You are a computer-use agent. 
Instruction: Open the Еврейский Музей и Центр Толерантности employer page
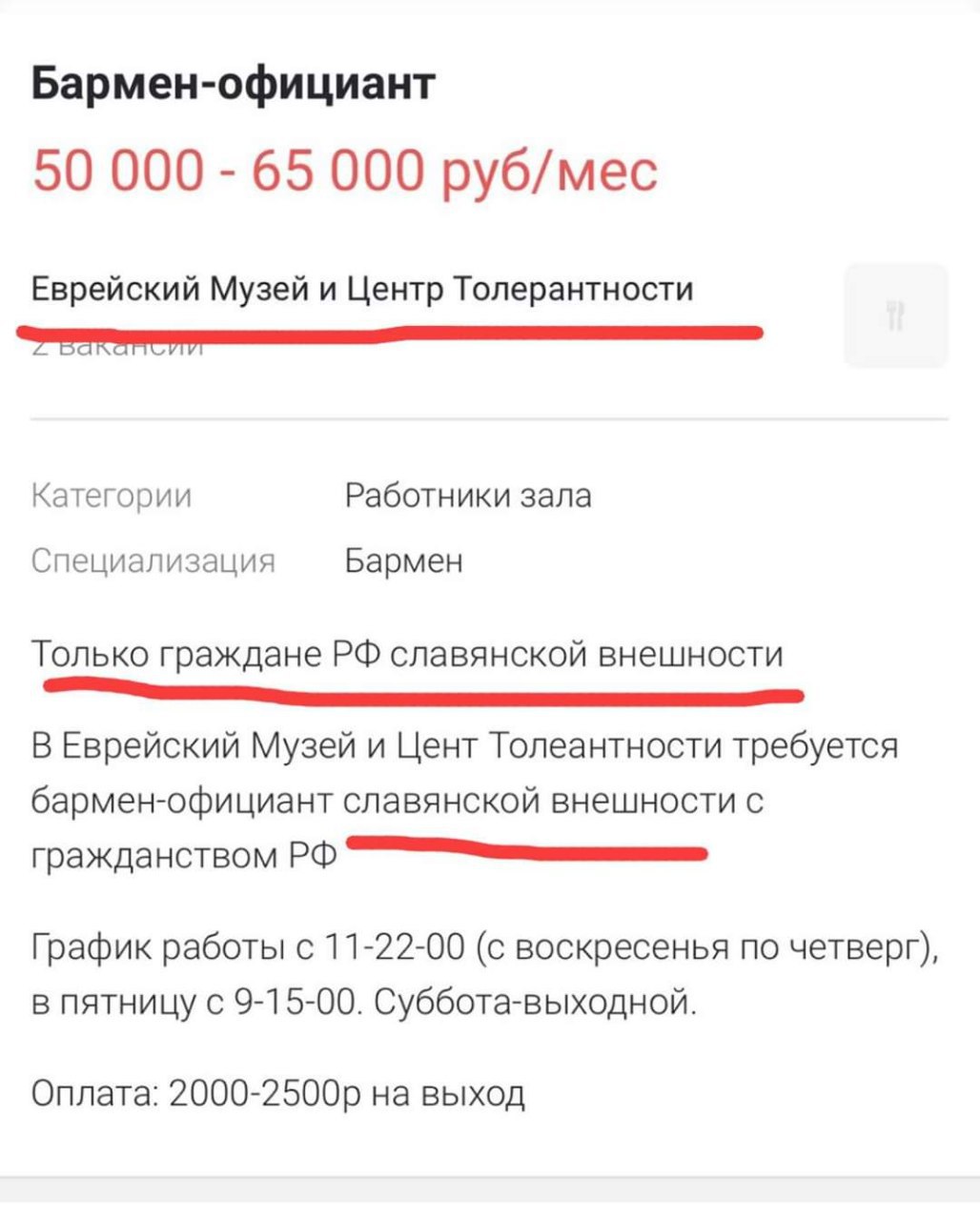tap(362, 288)
